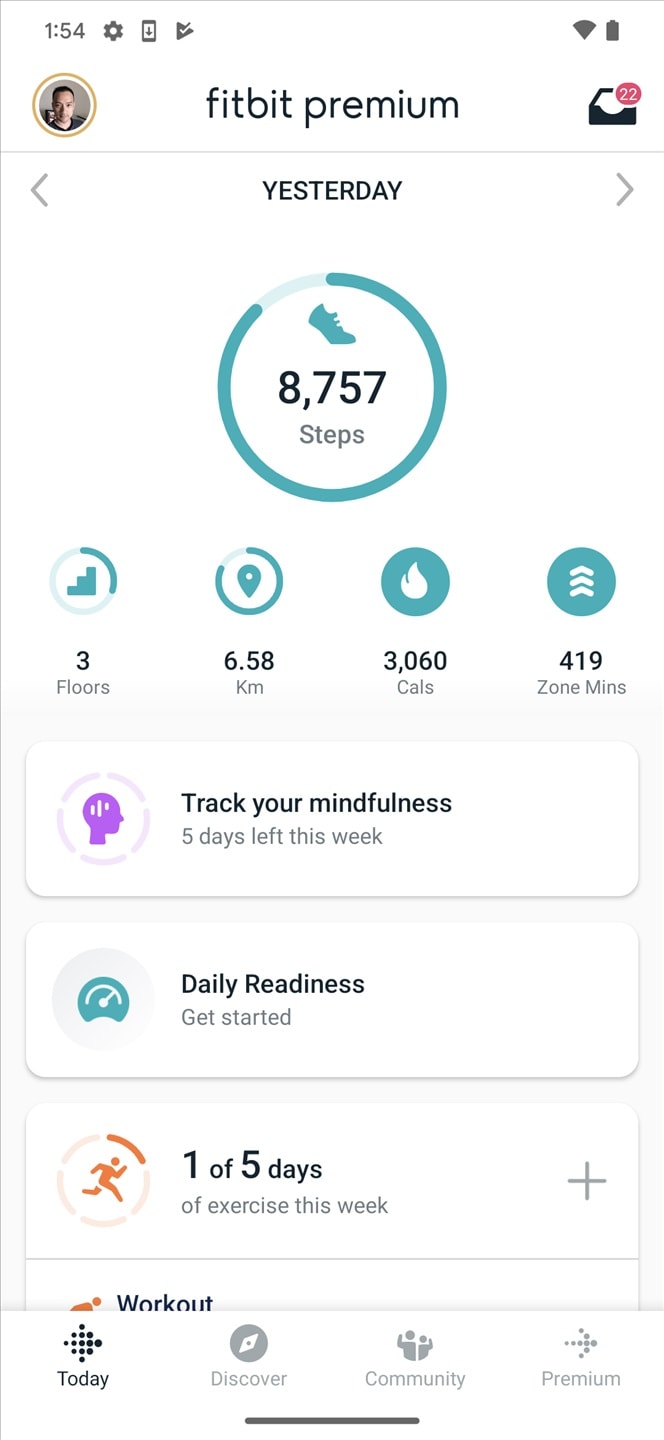Go to the previous day
Screen dimensions: 664x1440
coord(40,190)
